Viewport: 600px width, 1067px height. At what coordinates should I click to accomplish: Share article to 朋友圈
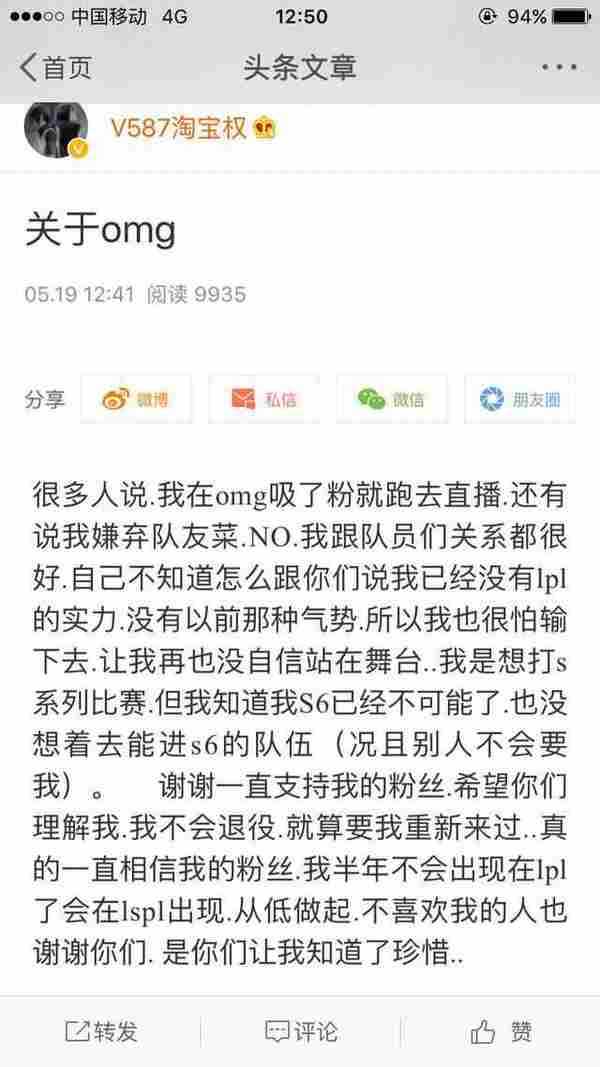coord(520,400)
